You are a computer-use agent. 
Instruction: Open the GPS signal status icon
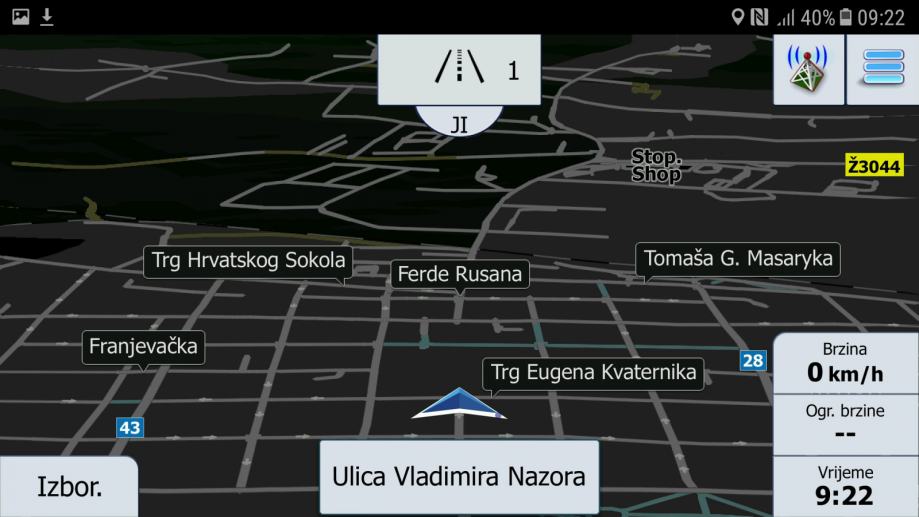pyautogui.click(x=808, y=70)
